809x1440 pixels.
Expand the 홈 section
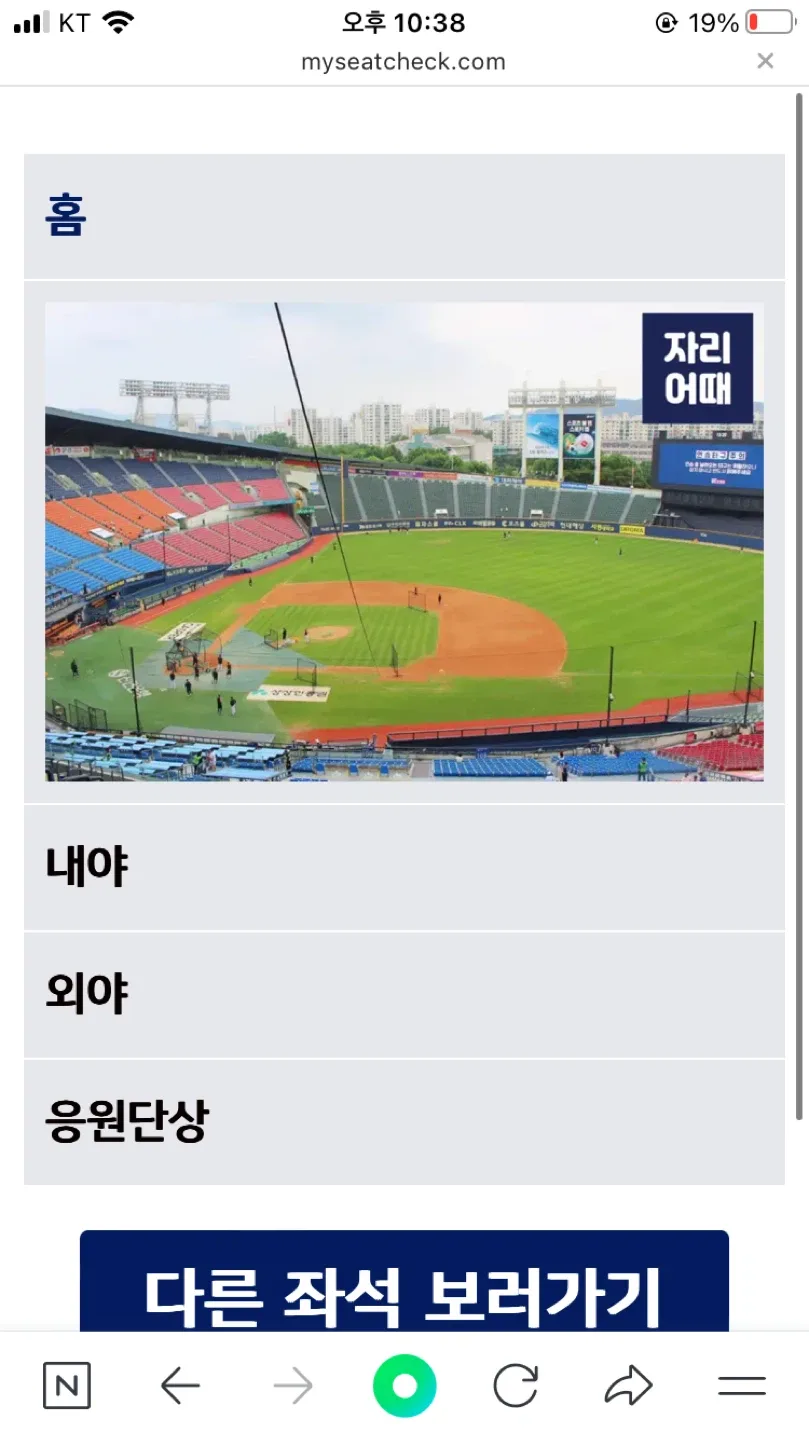pyautogui.click(x=404, y=216)
